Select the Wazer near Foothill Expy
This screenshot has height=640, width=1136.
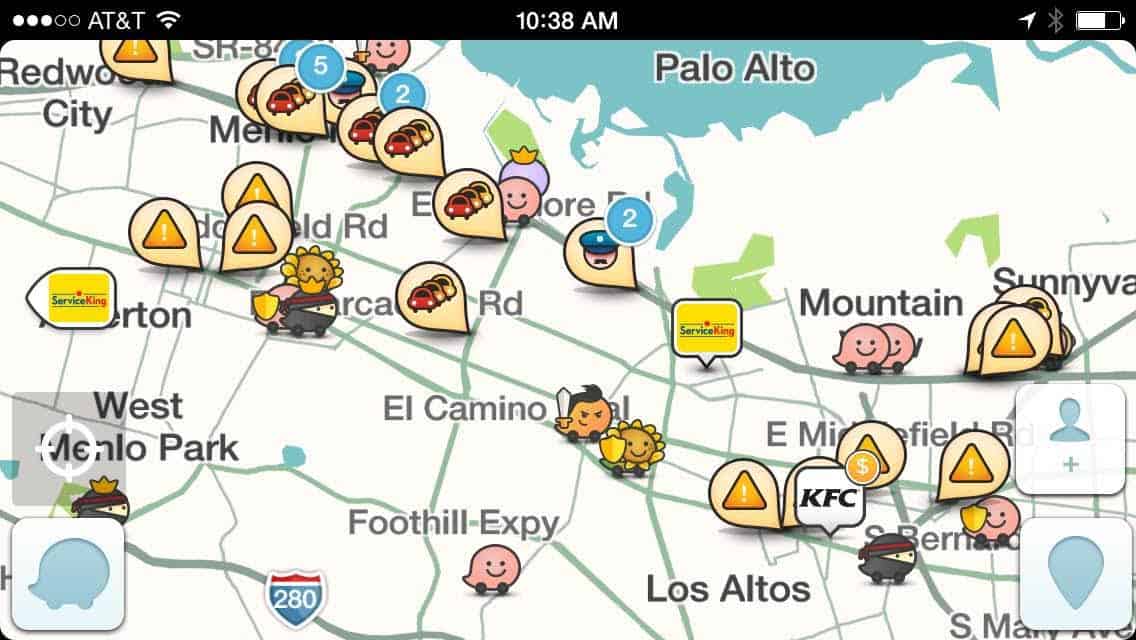[491, 568]
